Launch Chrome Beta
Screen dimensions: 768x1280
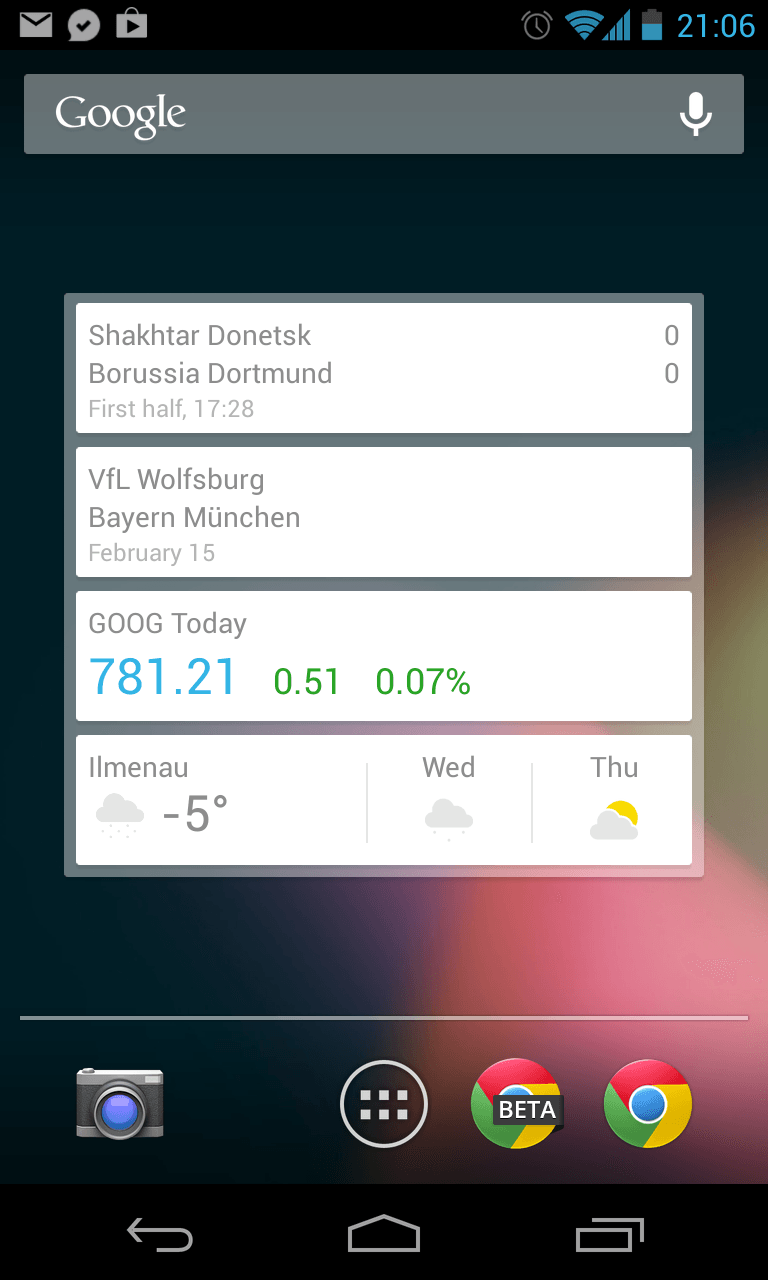coord(516,1104)
